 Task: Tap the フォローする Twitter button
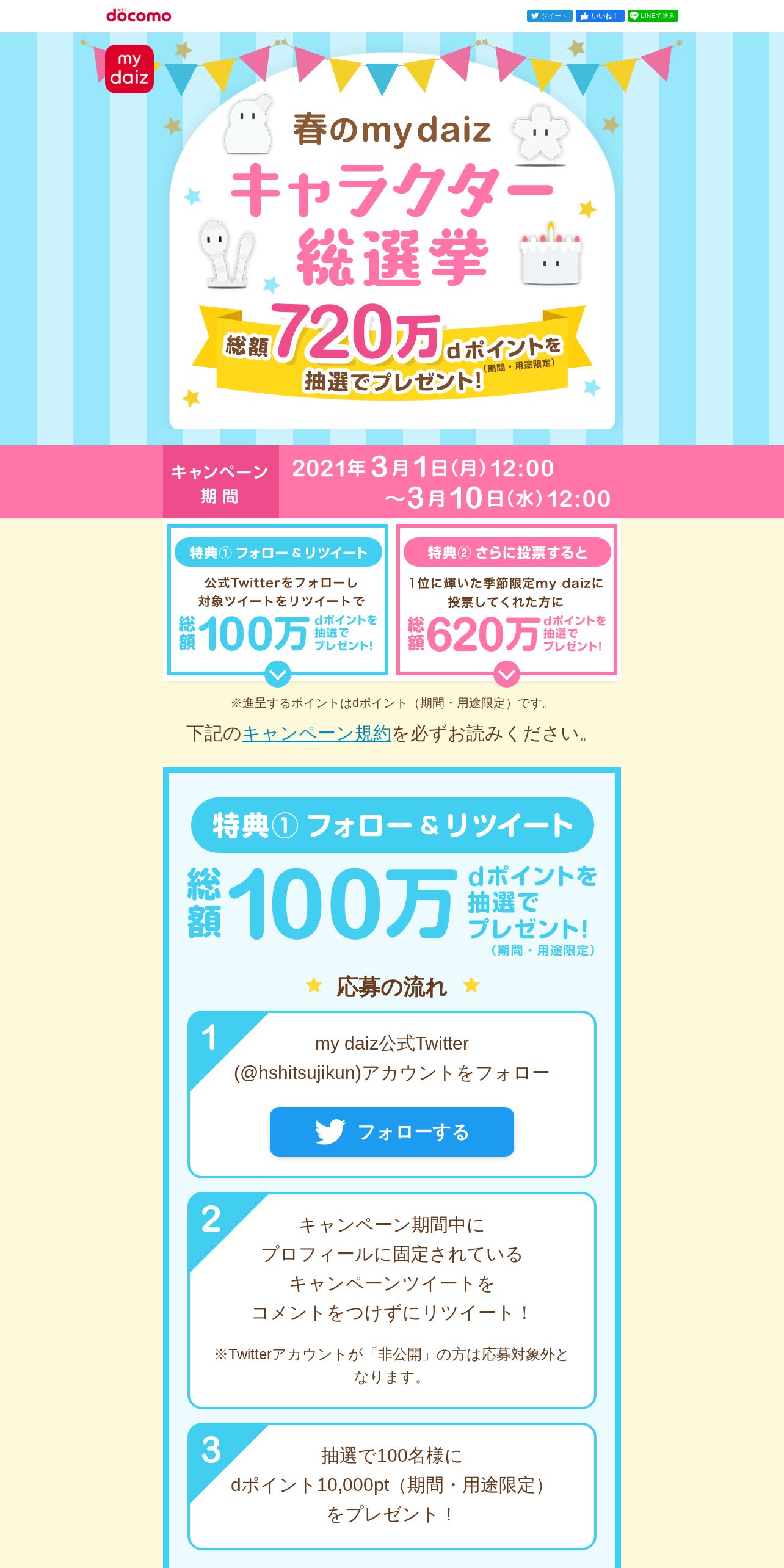coord(392,1131)
